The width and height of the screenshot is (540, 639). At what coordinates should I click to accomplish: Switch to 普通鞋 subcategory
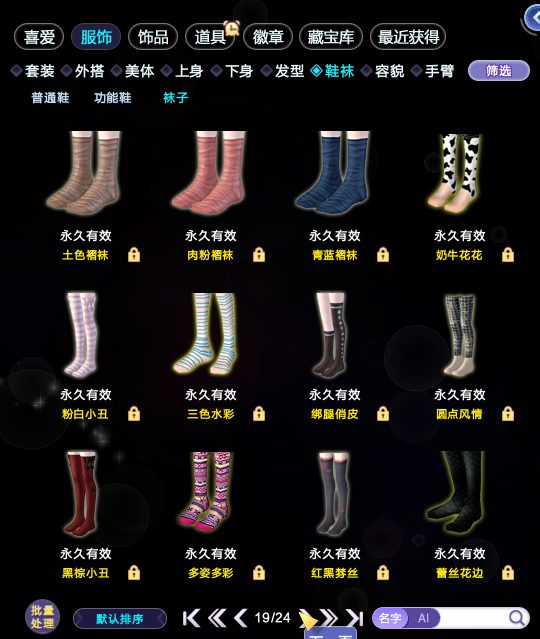pos(50,98)
